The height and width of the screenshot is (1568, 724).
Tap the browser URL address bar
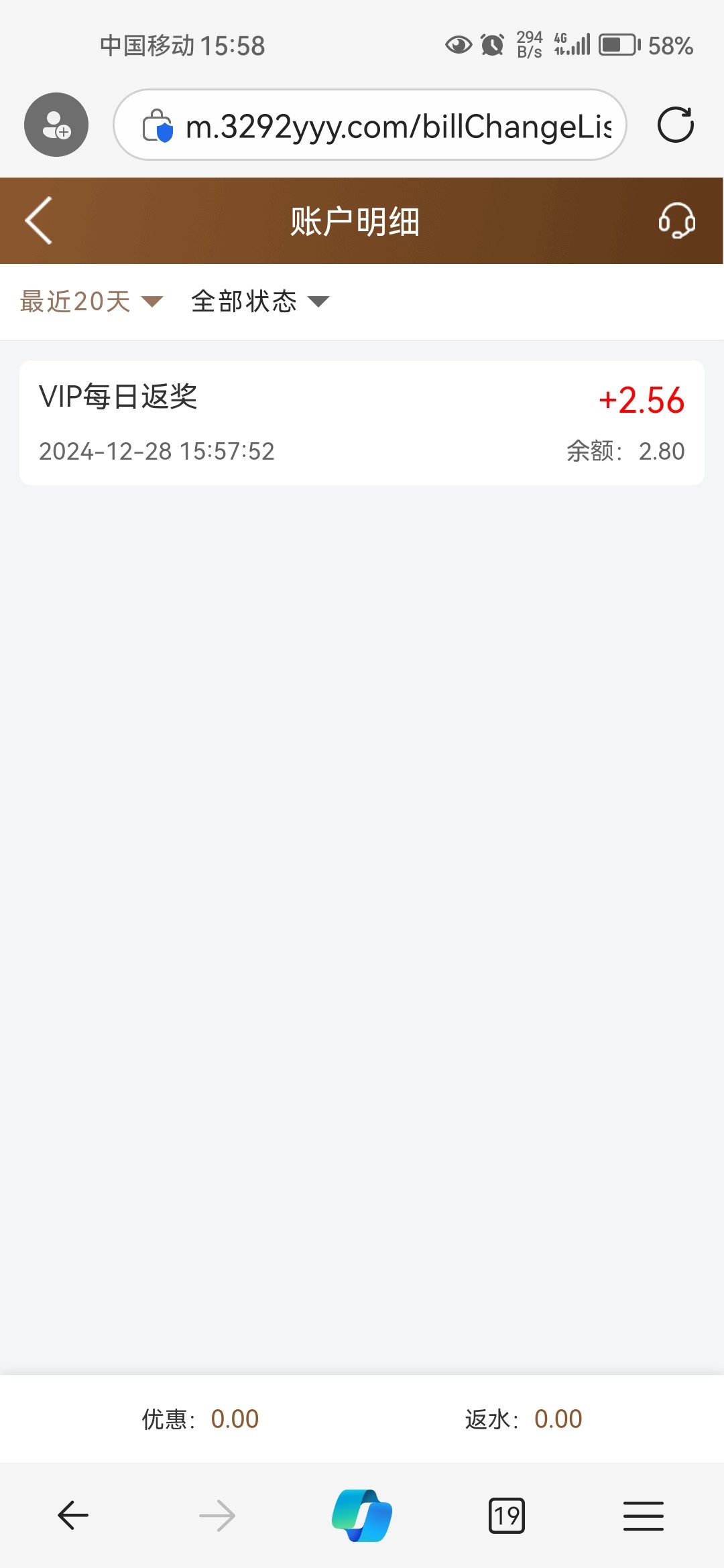(370, 125)
